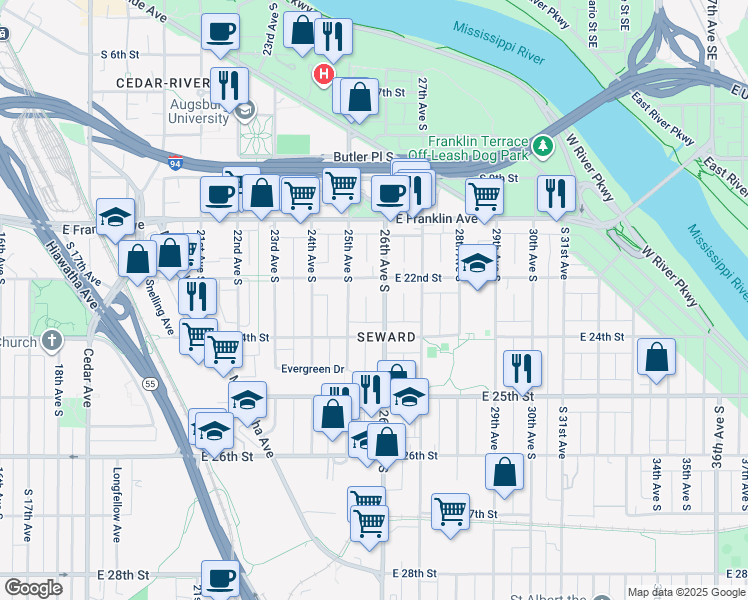Select the school marker above E 26th St near Hiawatha
This screenshot has width=748, height=600.
tap(215, 434)
